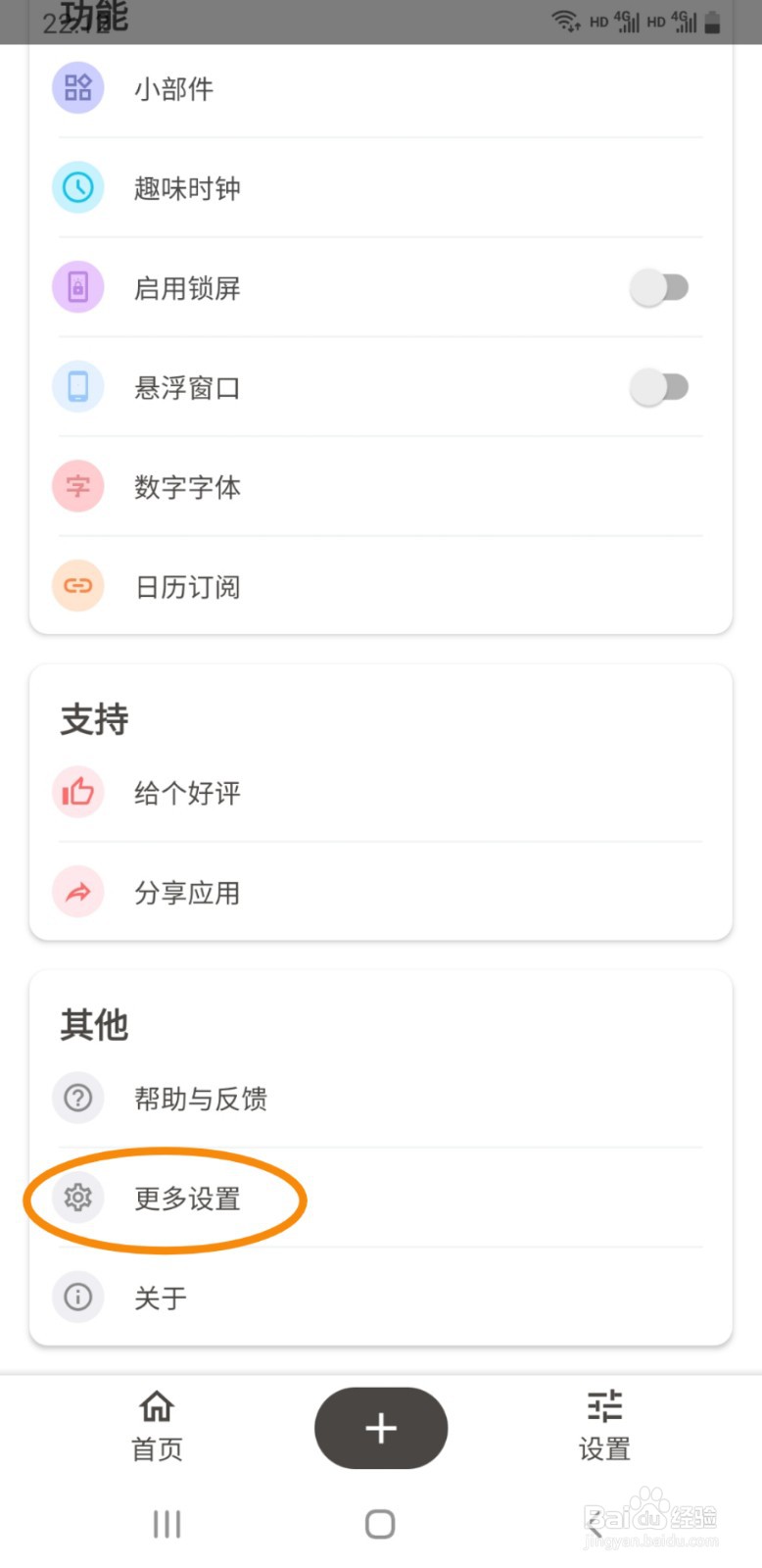Open system recent apps button
The height and width of the screenshot is (1568, 762).
(x=167, y=1524)
